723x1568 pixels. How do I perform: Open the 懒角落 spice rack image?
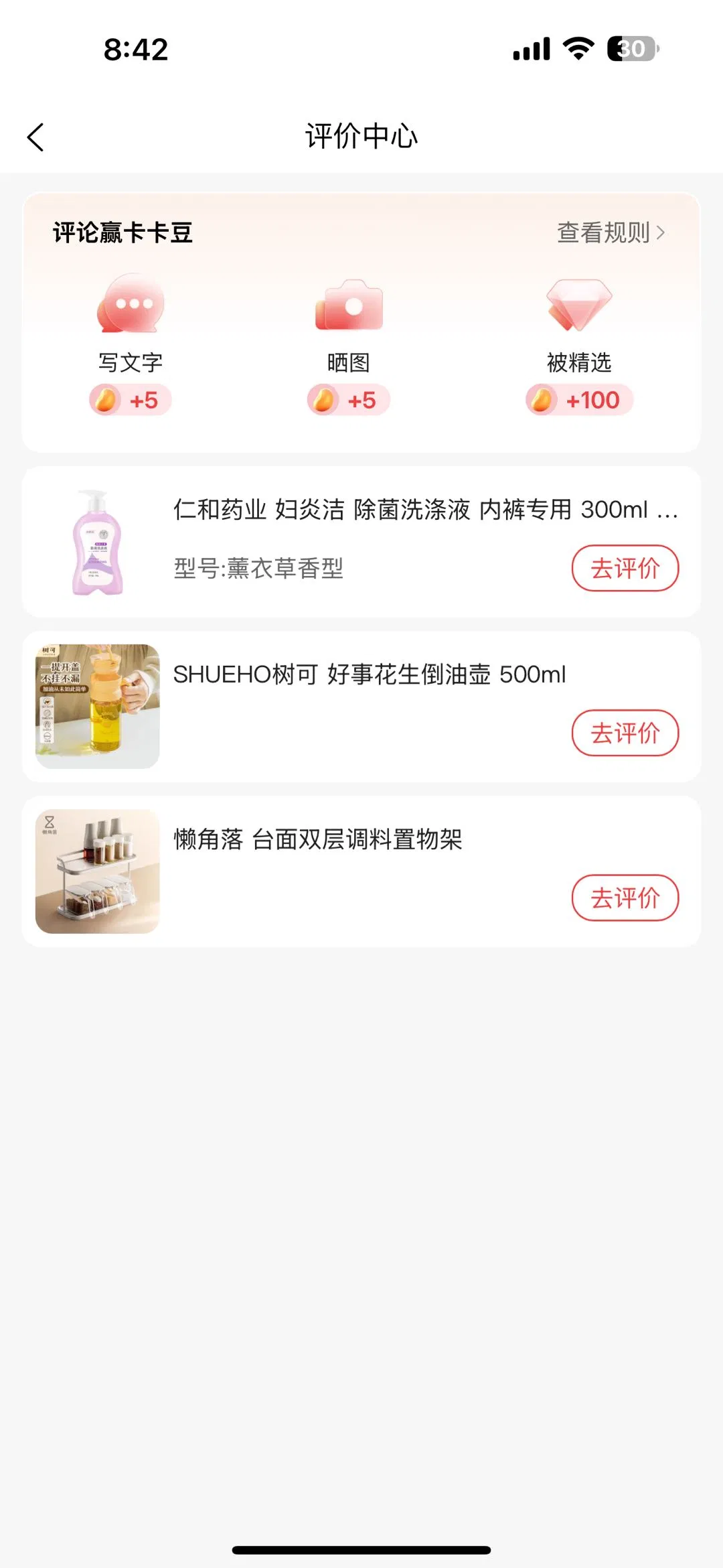click(x=98, y=871)
